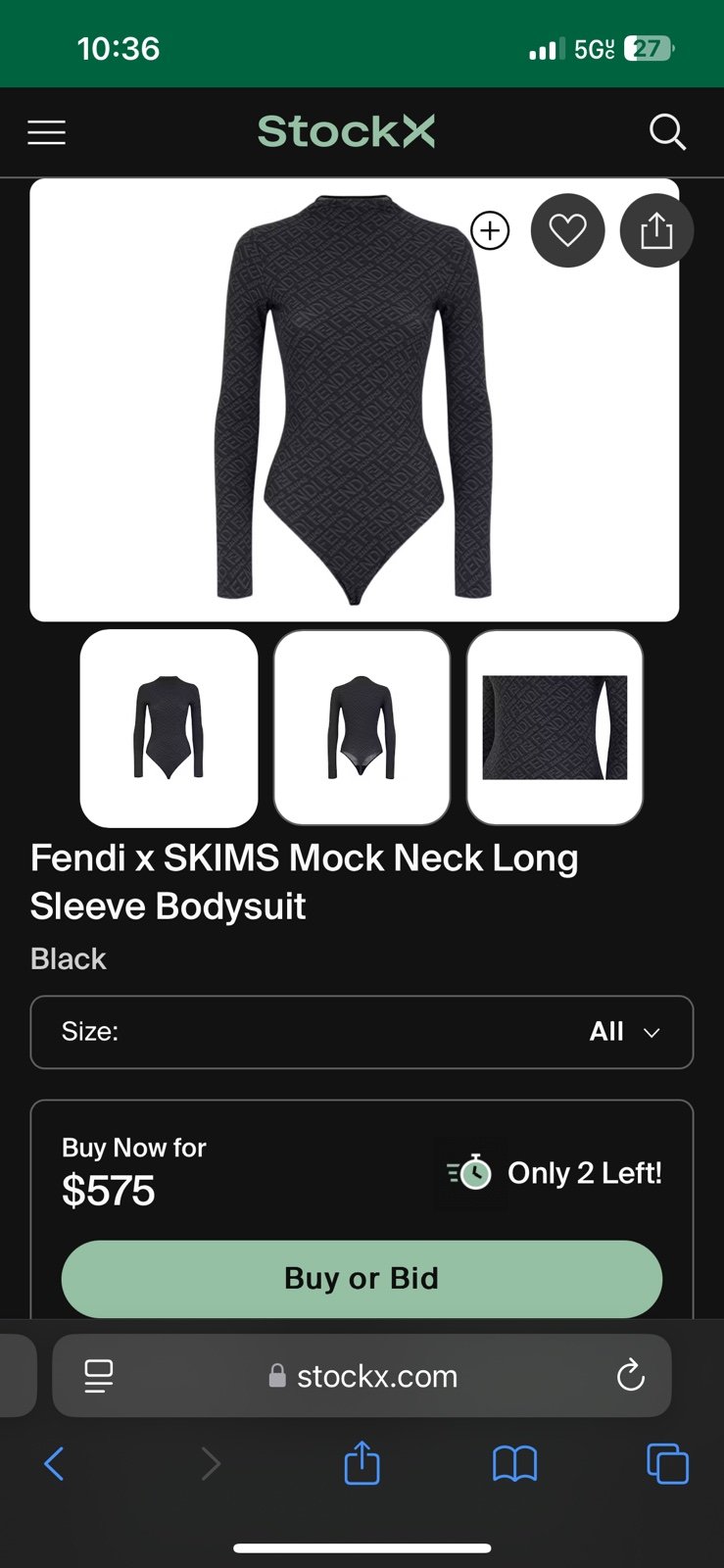Open the hamburger menu
724x1568 pixels.
pyautogui.click(x=46, y=132)
